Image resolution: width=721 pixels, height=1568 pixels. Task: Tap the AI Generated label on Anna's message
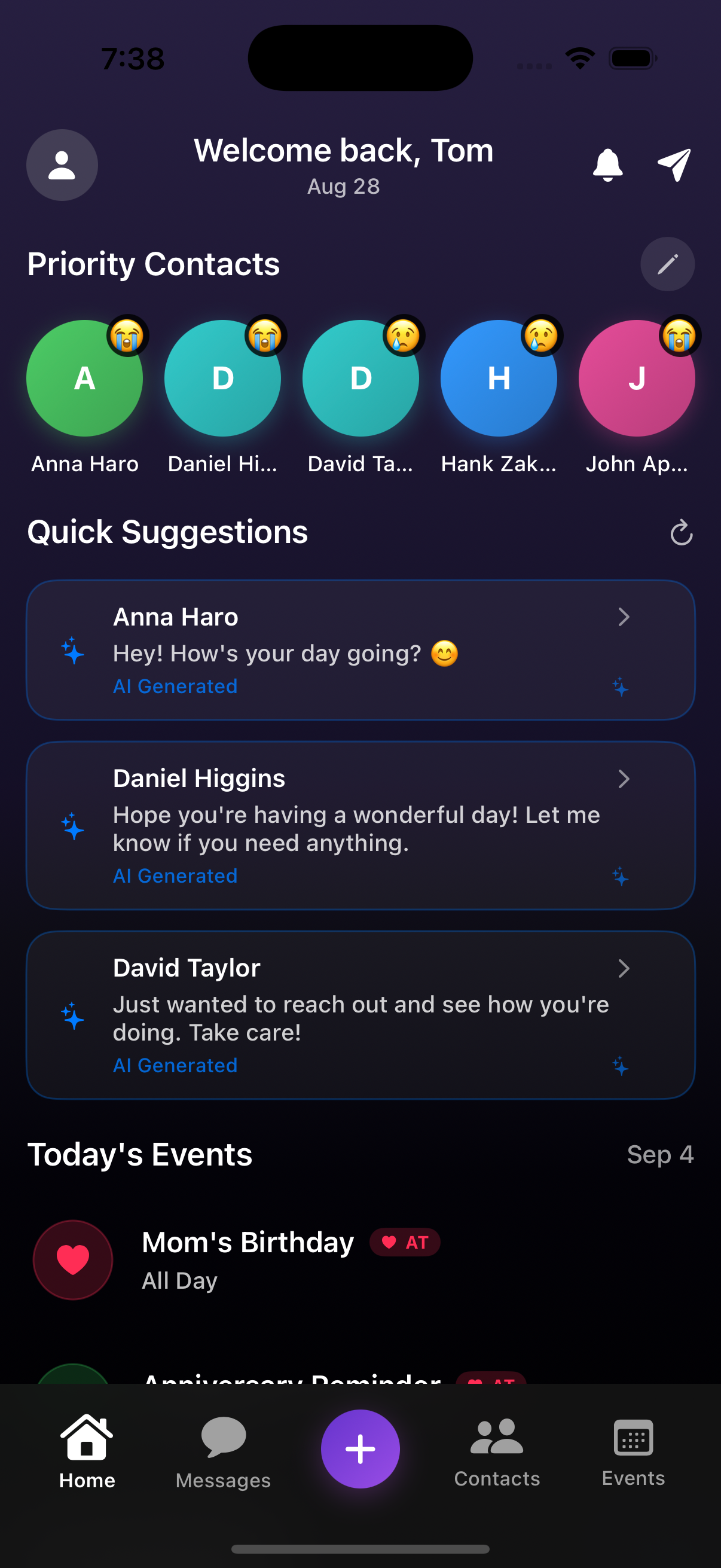pyautogui.click(x=175, y=686)
